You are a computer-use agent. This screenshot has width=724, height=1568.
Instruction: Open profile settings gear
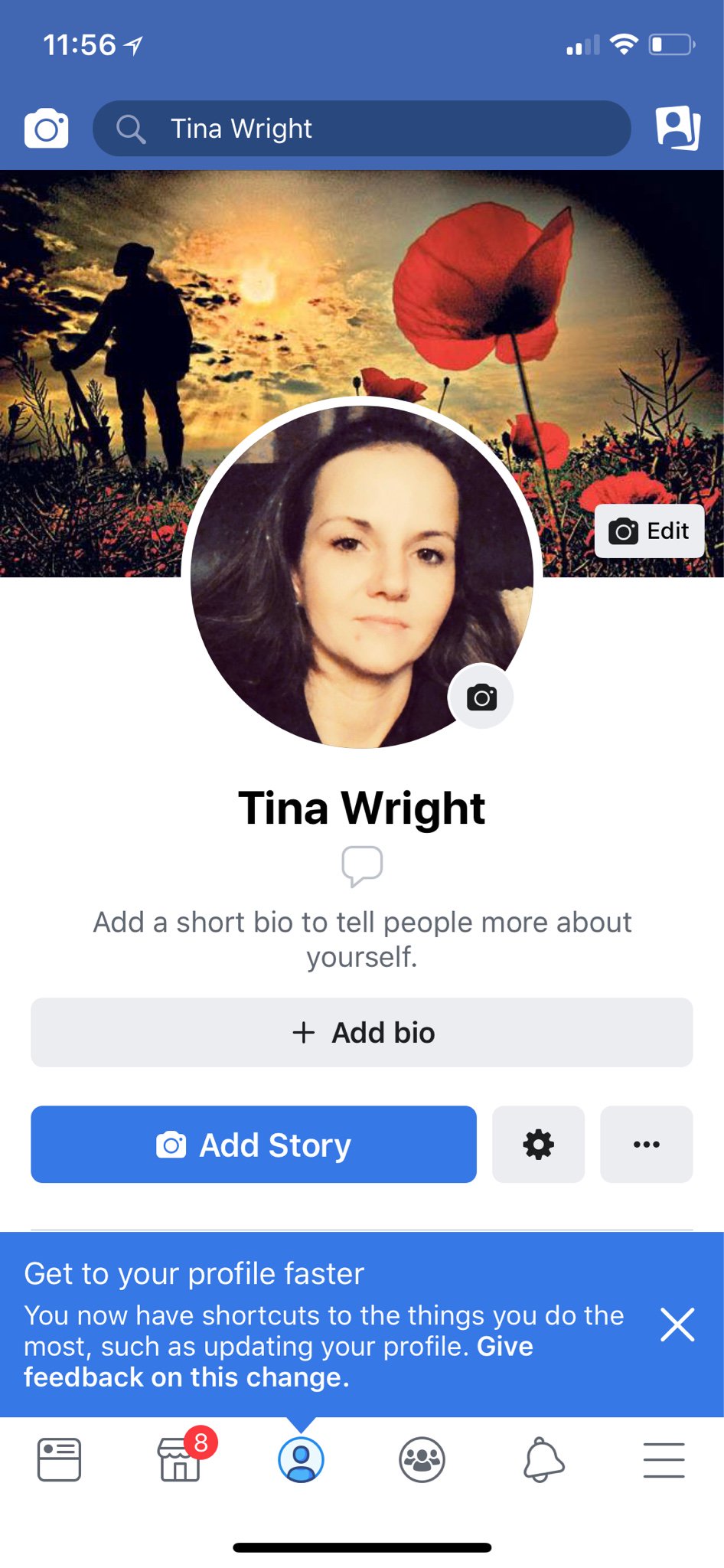pyautogui.click(x=538, y=1145)
